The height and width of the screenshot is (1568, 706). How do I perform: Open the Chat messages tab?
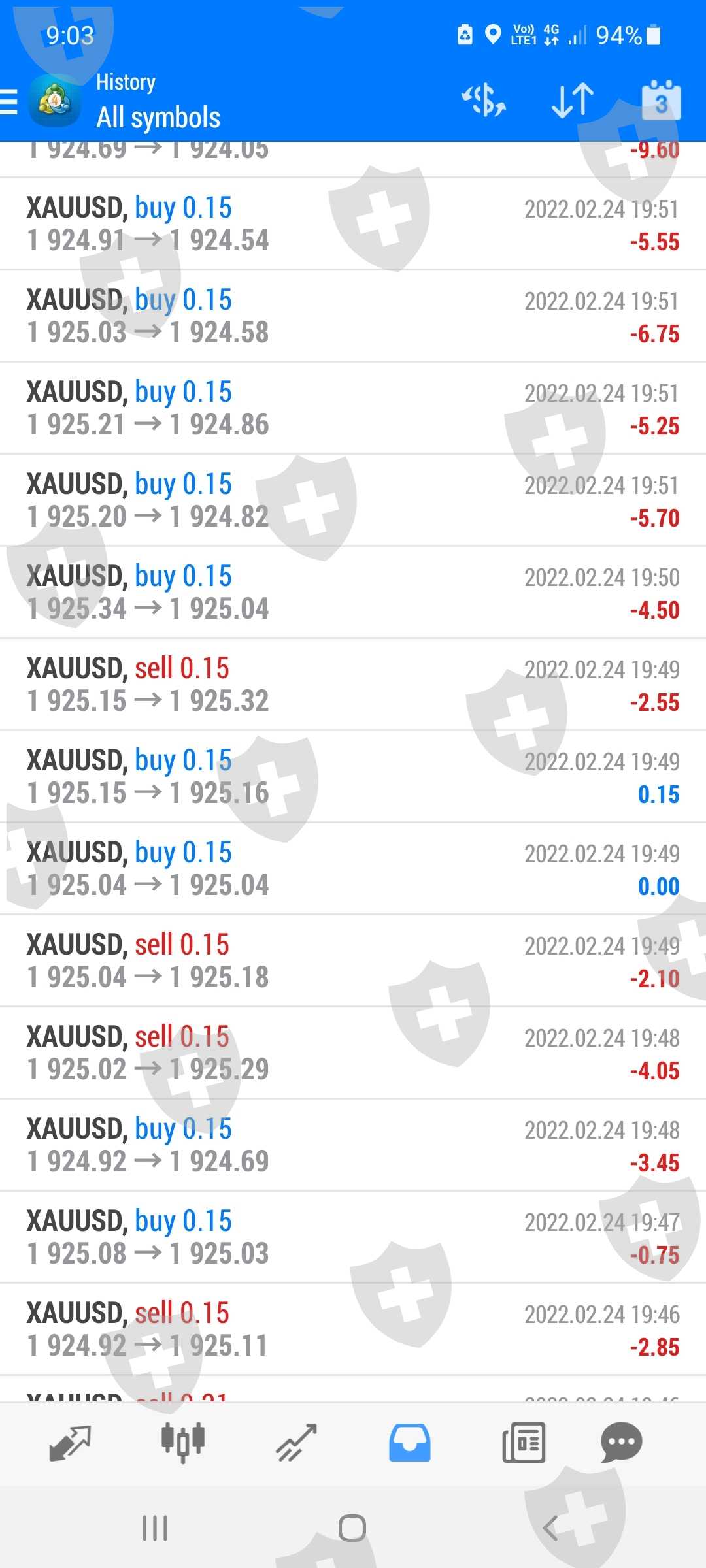(x=621, y=1443)
